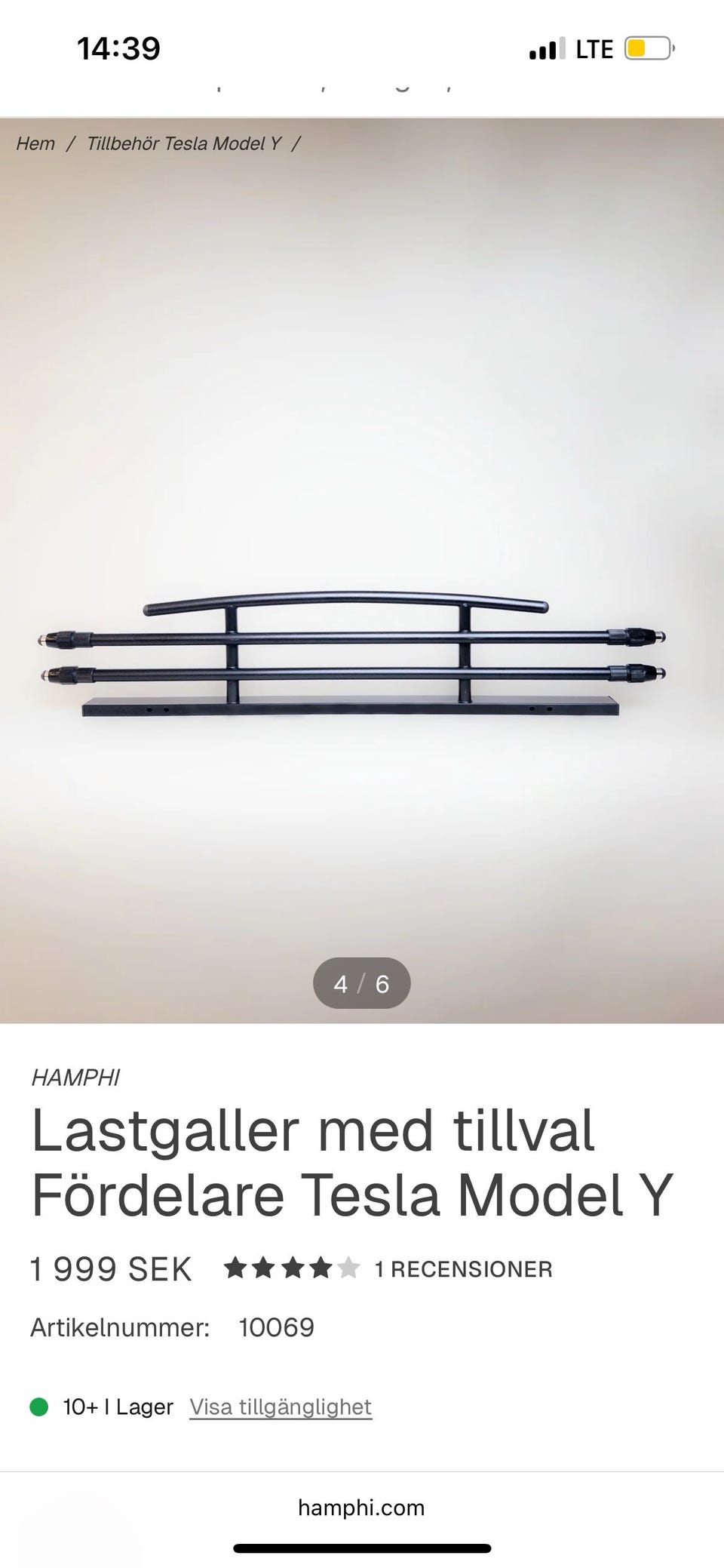Tap the LTE network indicator
Screen dimensions: 724x1568
pyautogui.click(x=594, y=48)
